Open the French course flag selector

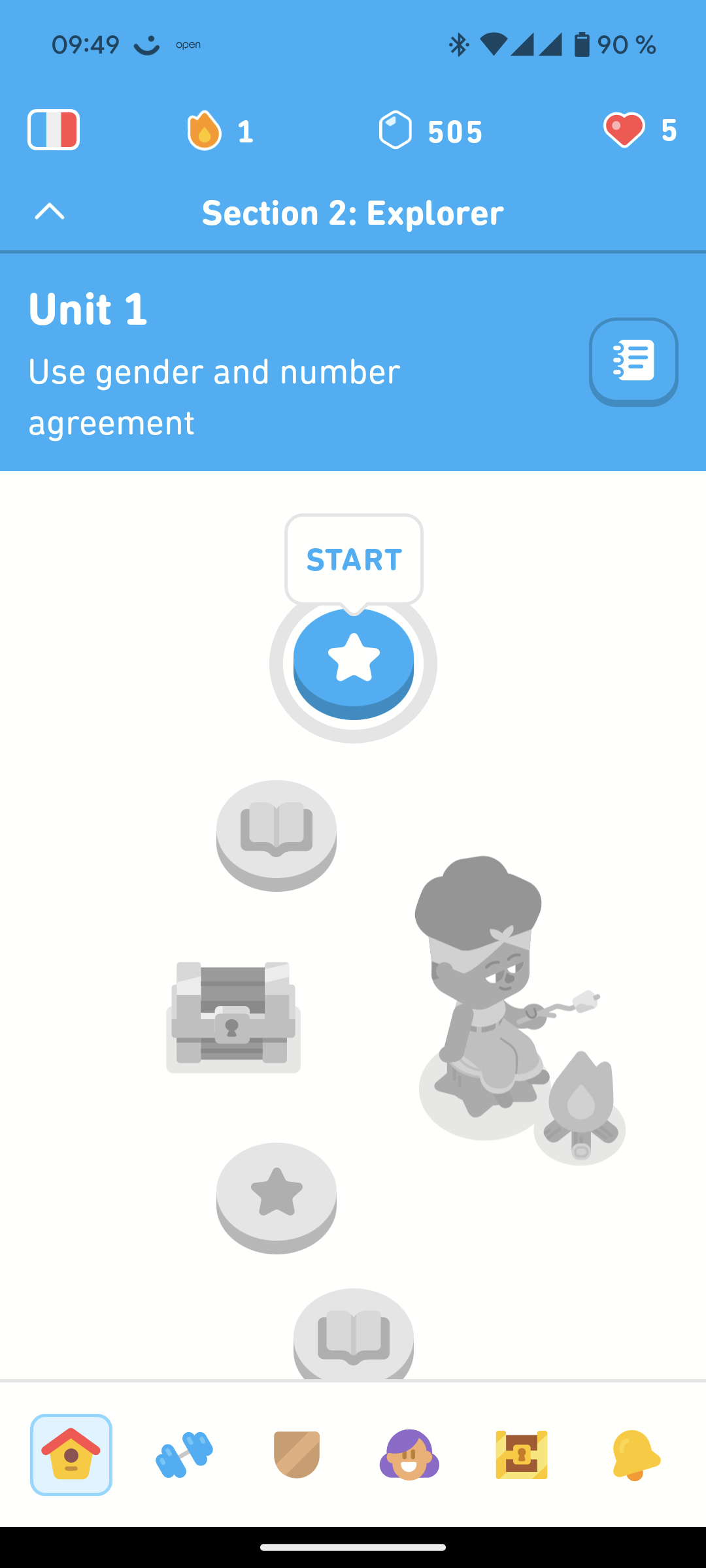point(54,130)
